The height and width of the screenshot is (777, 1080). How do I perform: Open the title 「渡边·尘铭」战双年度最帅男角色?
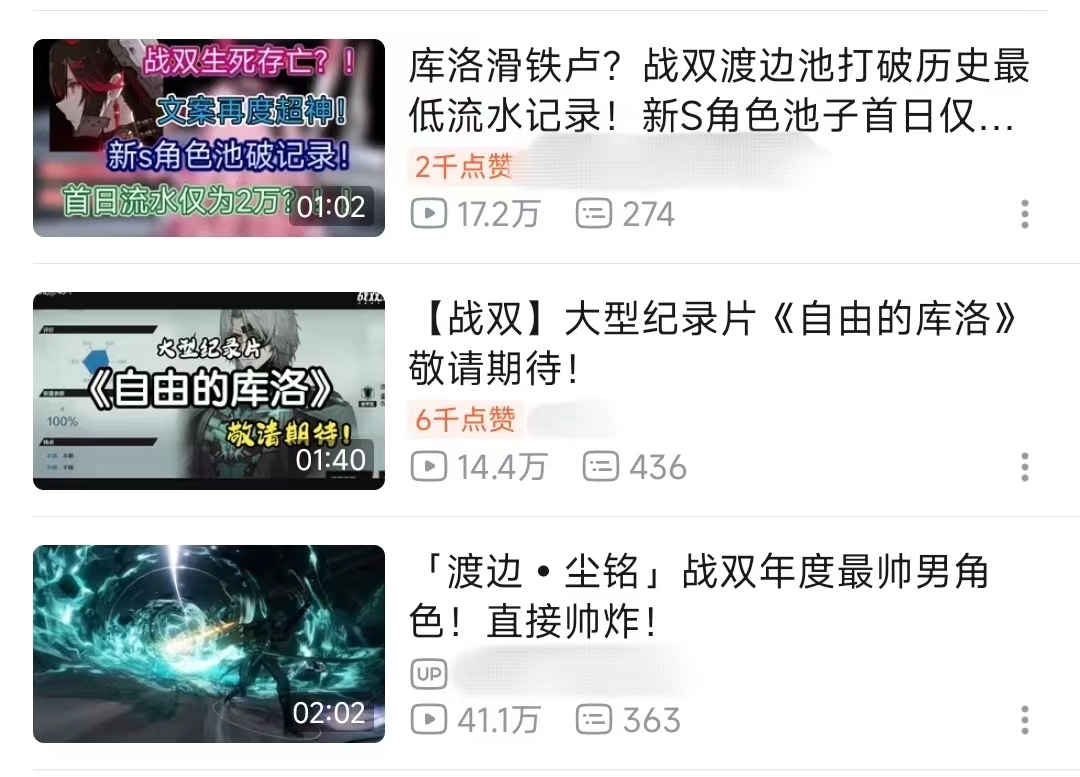pos(698,598)
